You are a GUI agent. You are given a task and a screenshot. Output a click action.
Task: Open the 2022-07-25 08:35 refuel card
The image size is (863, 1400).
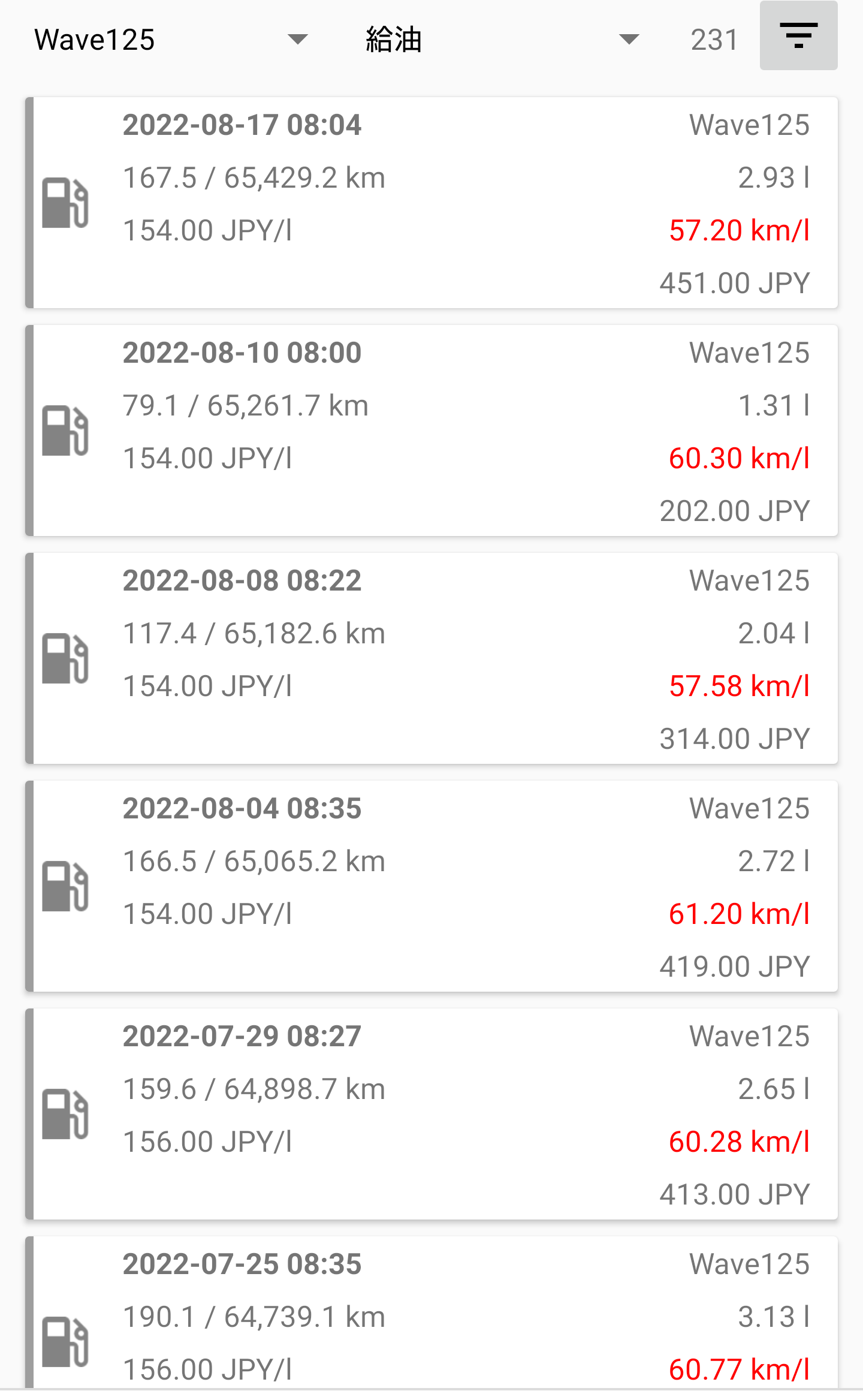point(431,1313)
